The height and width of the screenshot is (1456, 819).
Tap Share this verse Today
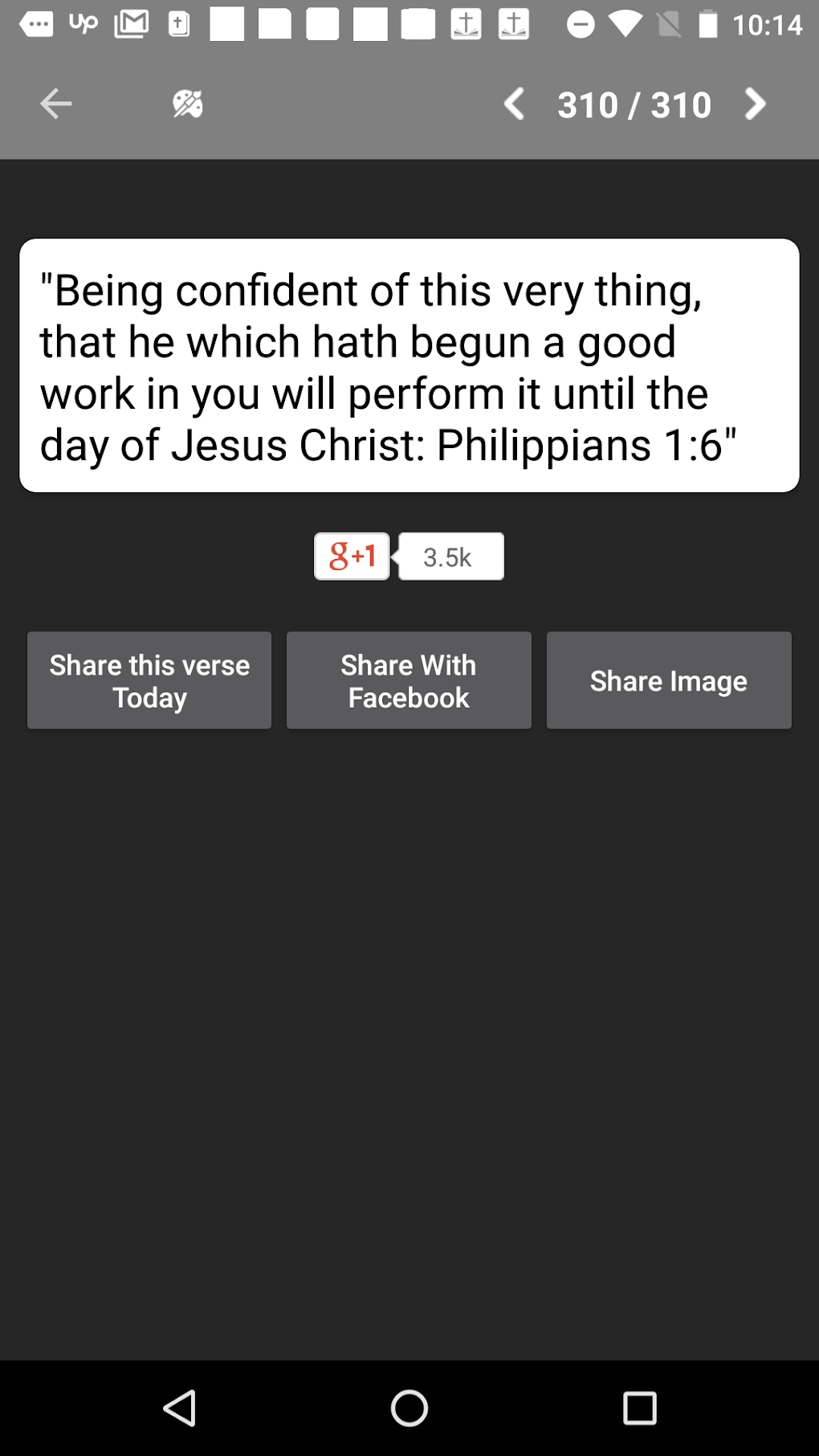(x=149, y=680)
